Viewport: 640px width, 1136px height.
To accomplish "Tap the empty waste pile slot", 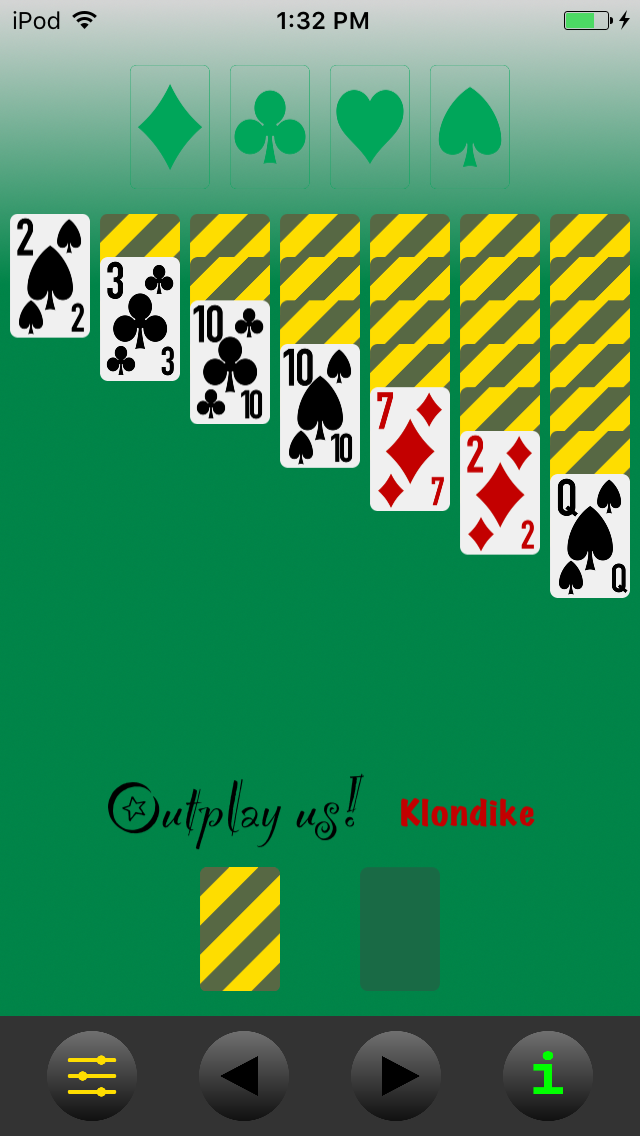I will pos(400,929).
